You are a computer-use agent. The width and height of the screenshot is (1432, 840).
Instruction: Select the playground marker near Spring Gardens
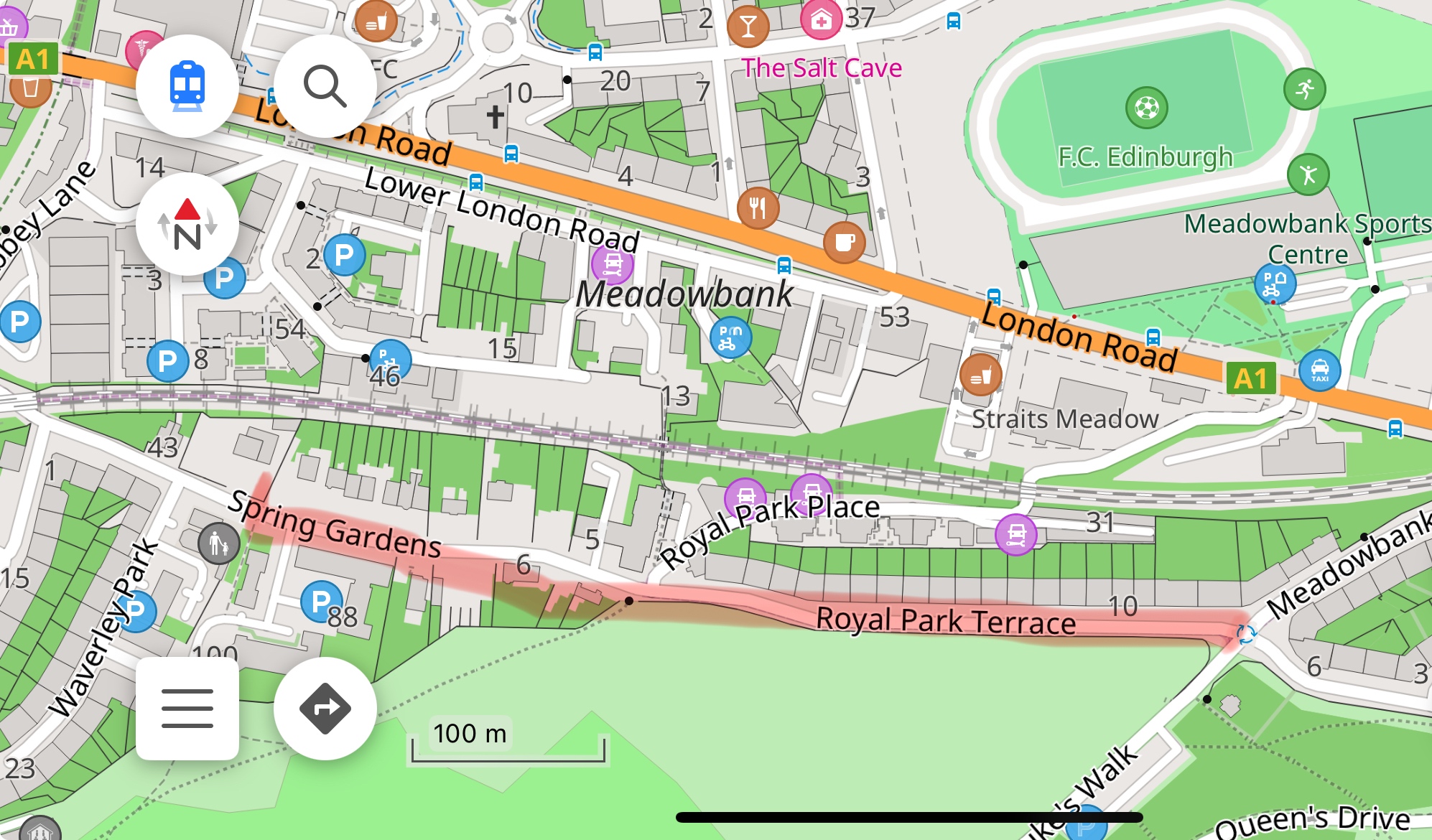coord(218,543)
